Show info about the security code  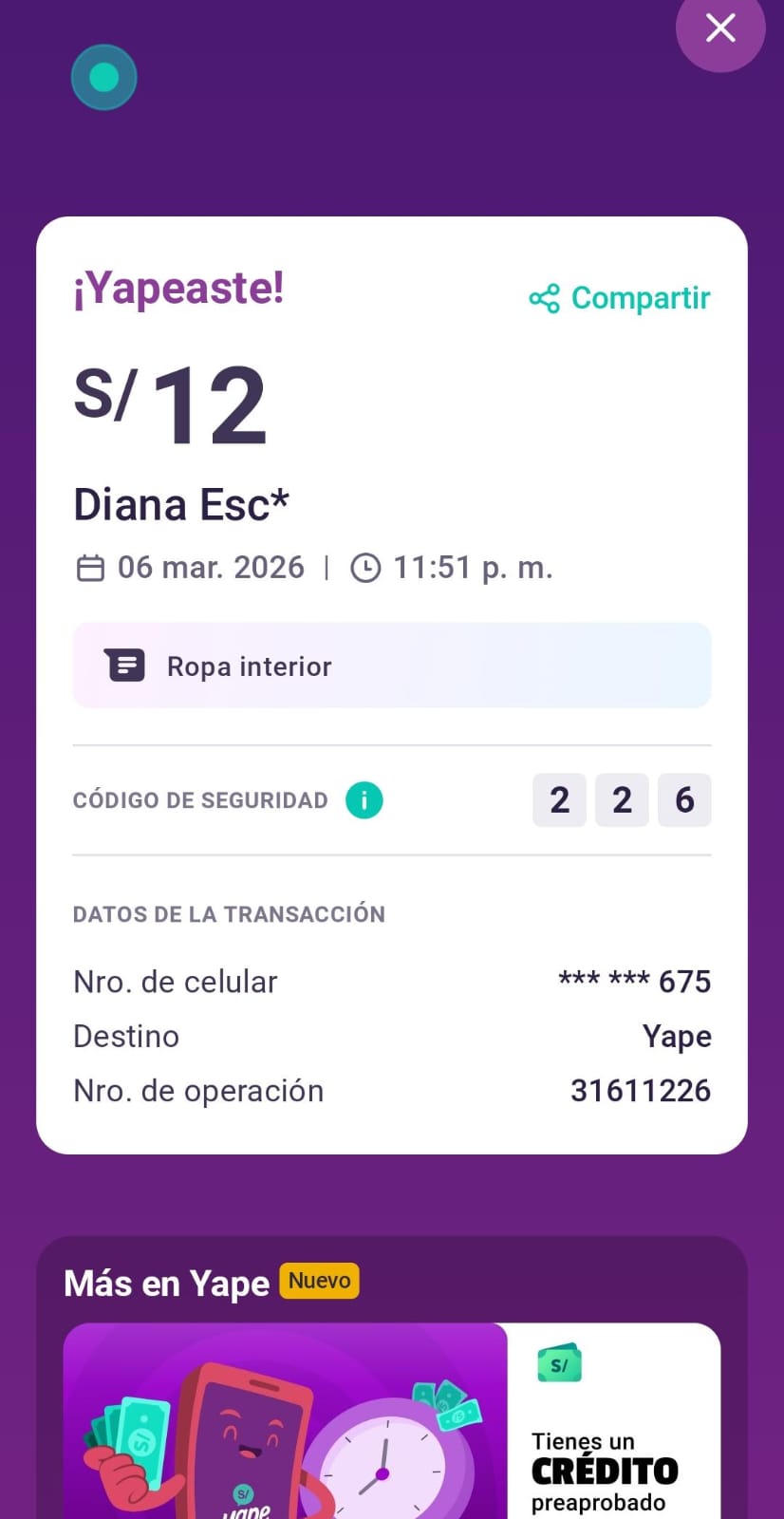364,800
